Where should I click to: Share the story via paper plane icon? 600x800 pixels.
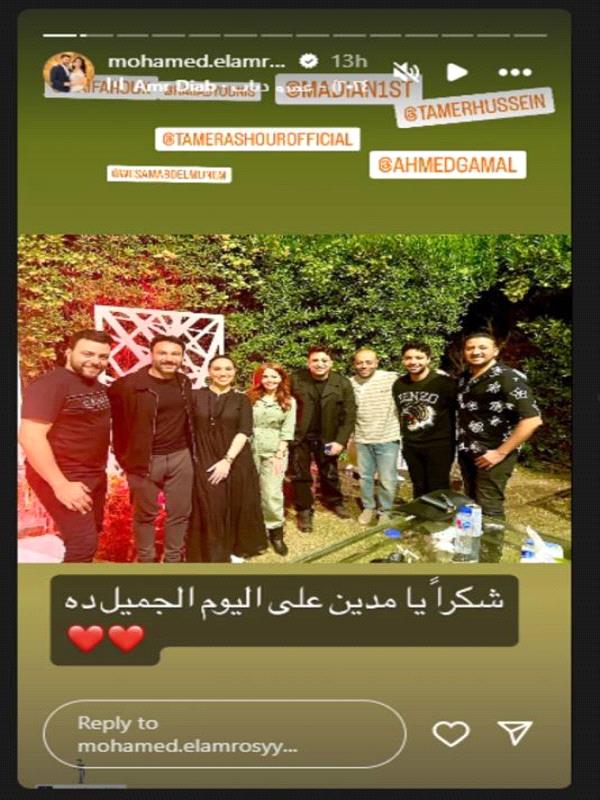pos(516,733)
